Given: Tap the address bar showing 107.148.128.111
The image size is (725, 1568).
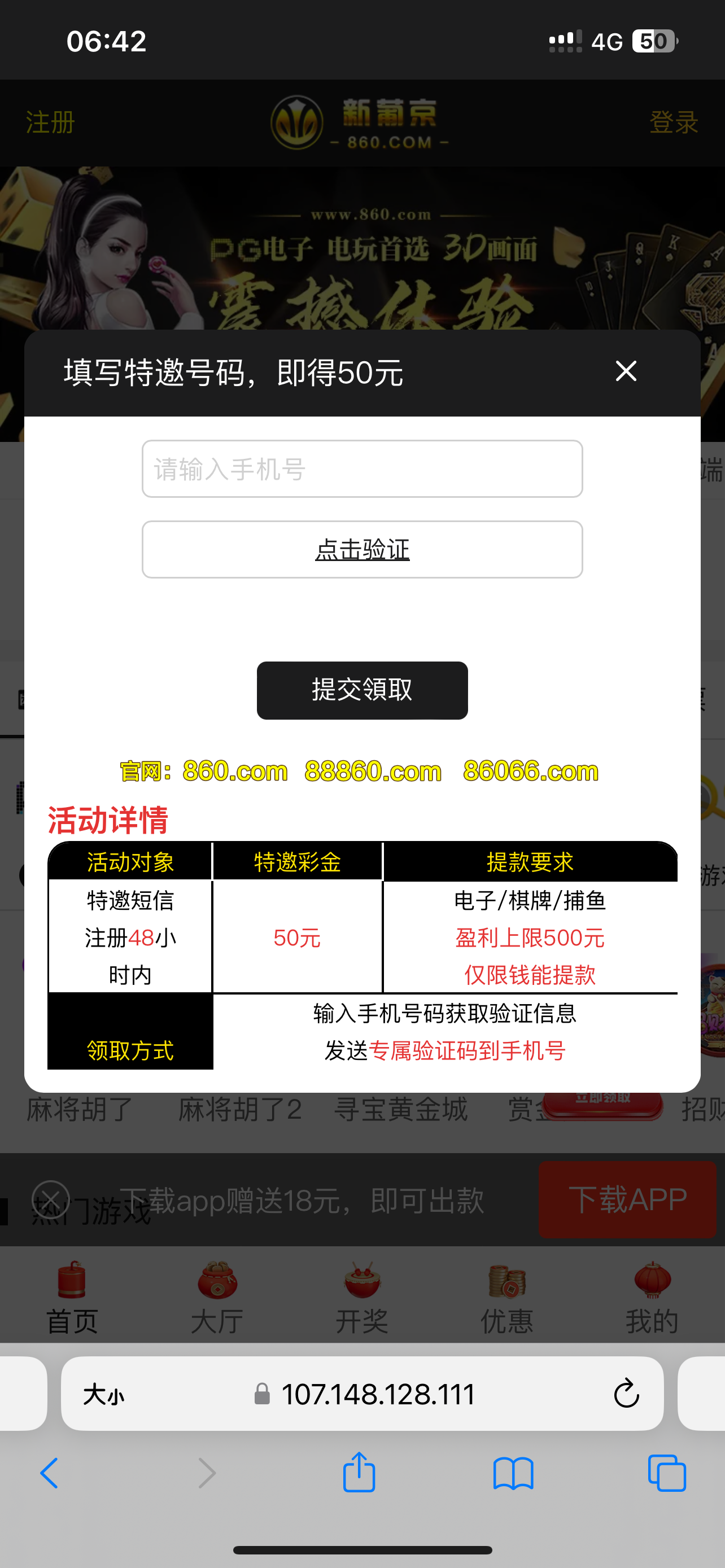Looking at the screenshot, I should (x=377, y=1394).
